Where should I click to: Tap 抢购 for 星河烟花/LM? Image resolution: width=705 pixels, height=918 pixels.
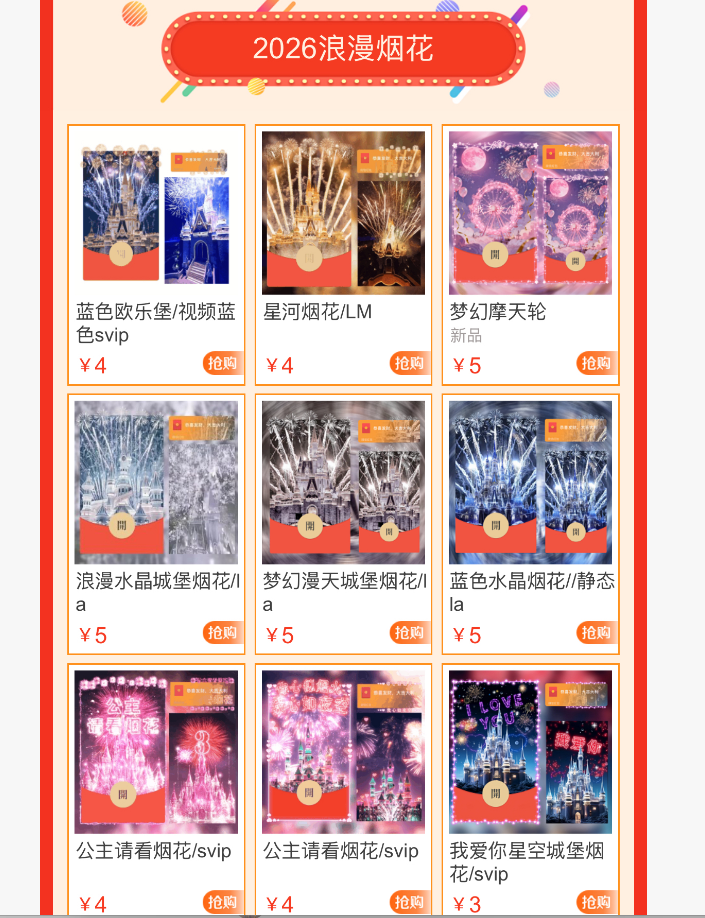(x=409, y=363)
